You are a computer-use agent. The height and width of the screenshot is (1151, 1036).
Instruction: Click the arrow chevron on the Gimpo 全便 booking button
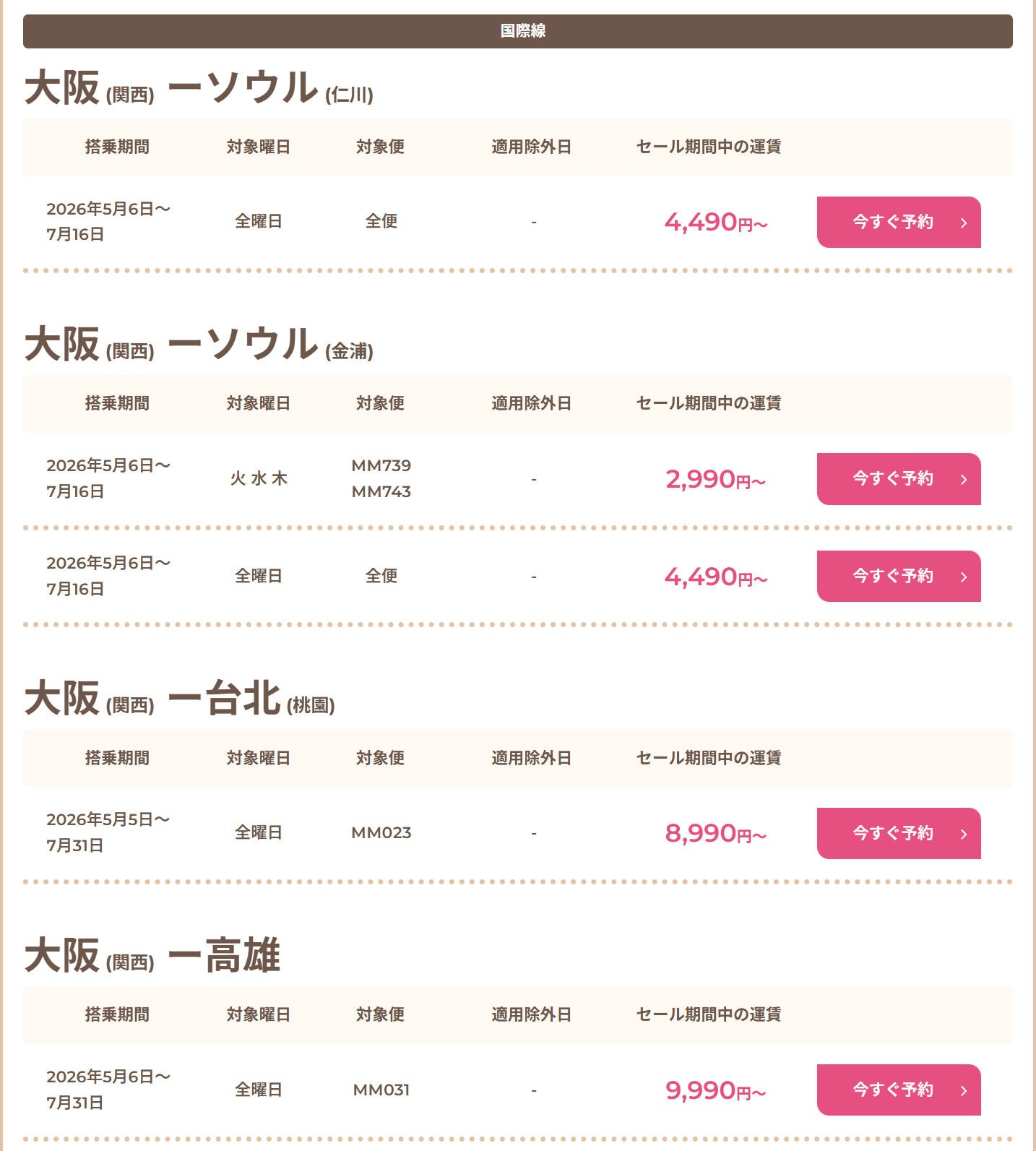coord(963,576)
